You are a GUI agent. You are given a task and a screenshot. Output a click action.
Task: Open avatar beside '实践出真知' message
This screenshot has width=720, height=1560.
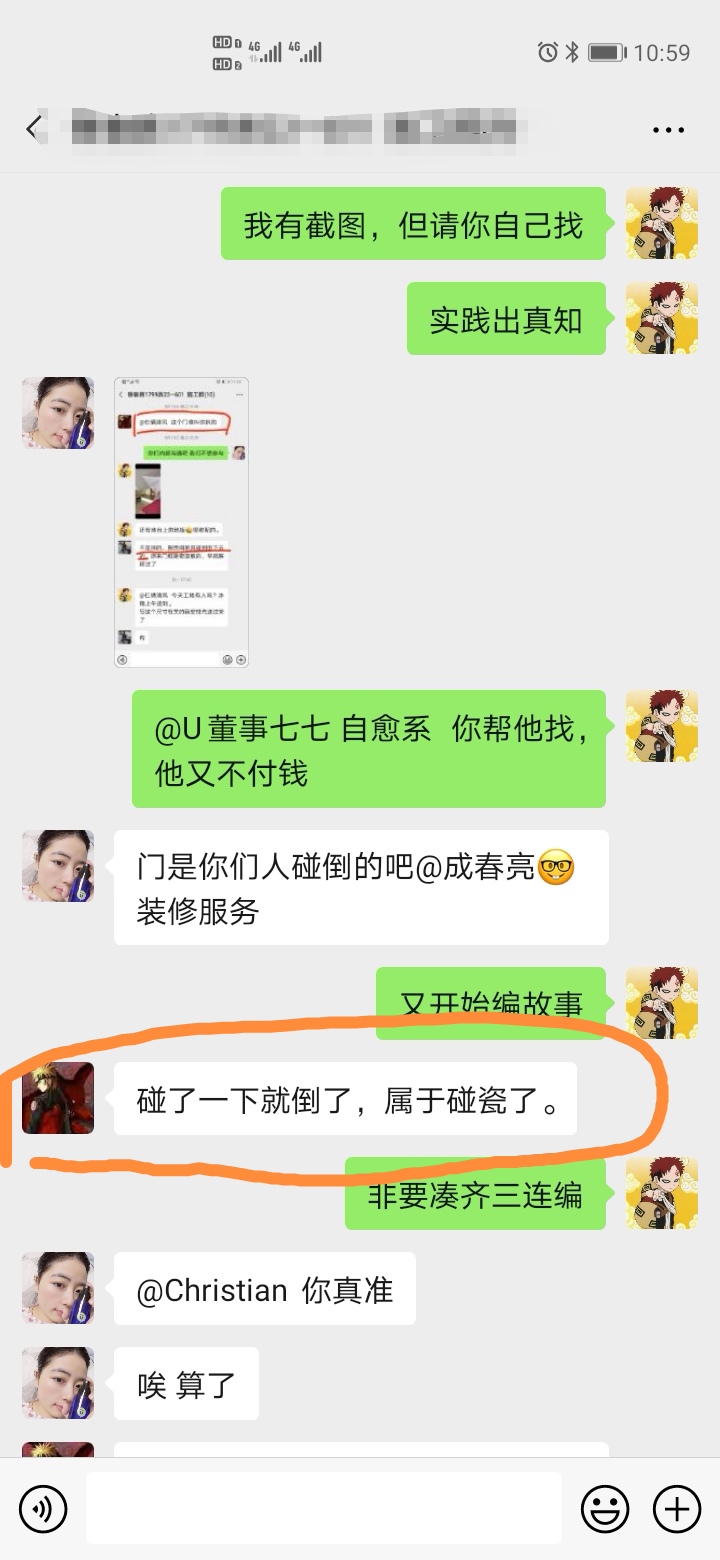661,318
